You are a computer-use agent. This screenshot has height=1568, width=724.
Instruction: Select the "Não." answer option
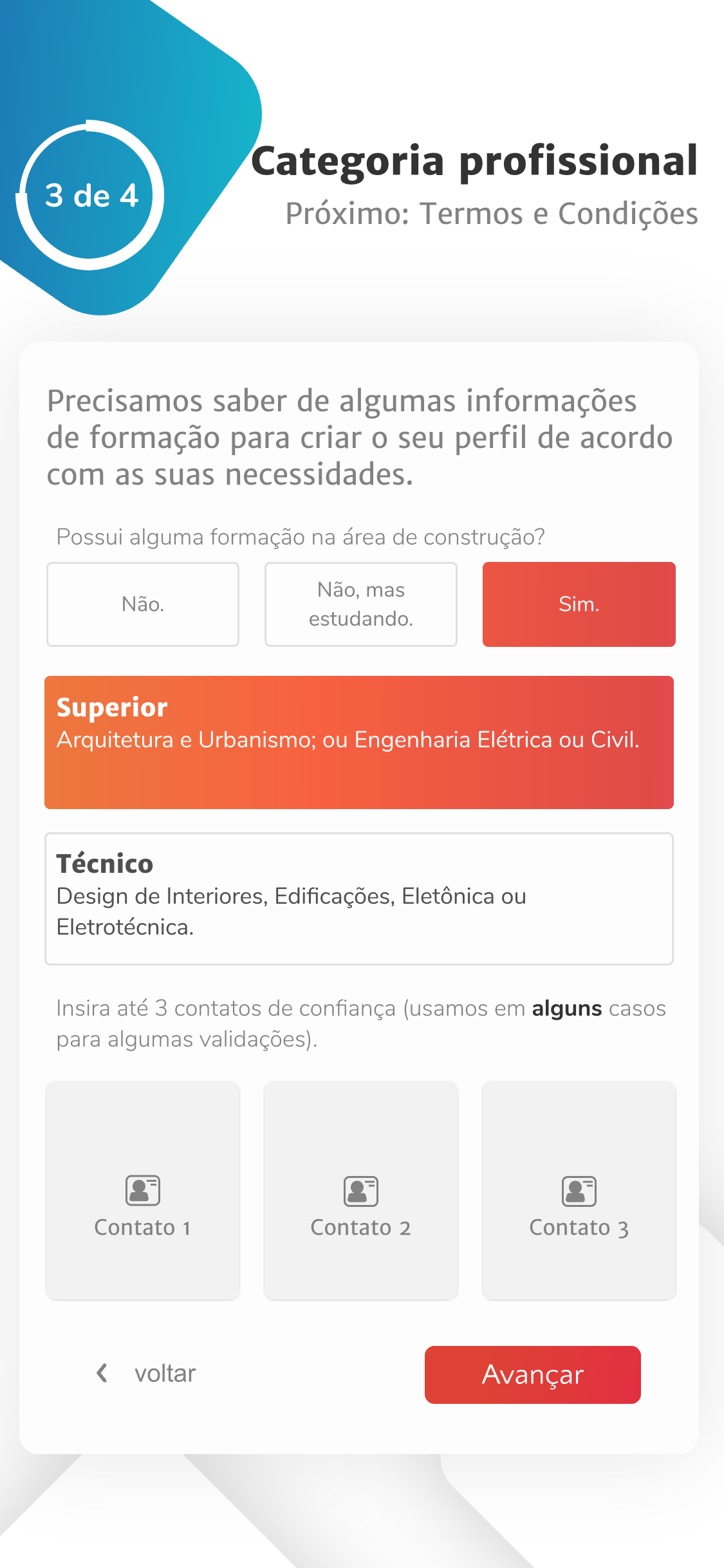pyautogui.click(x=143, y=604)
